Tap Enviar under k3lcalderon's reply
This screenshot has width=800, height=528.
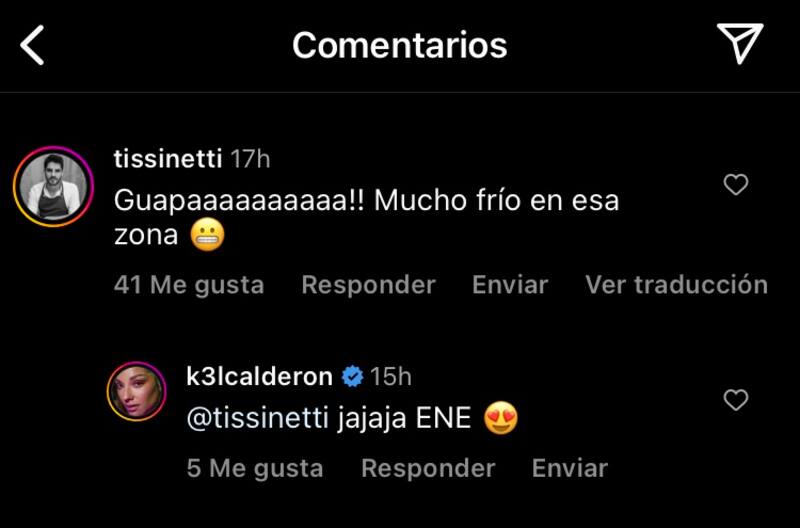click(x=569, y=468)
